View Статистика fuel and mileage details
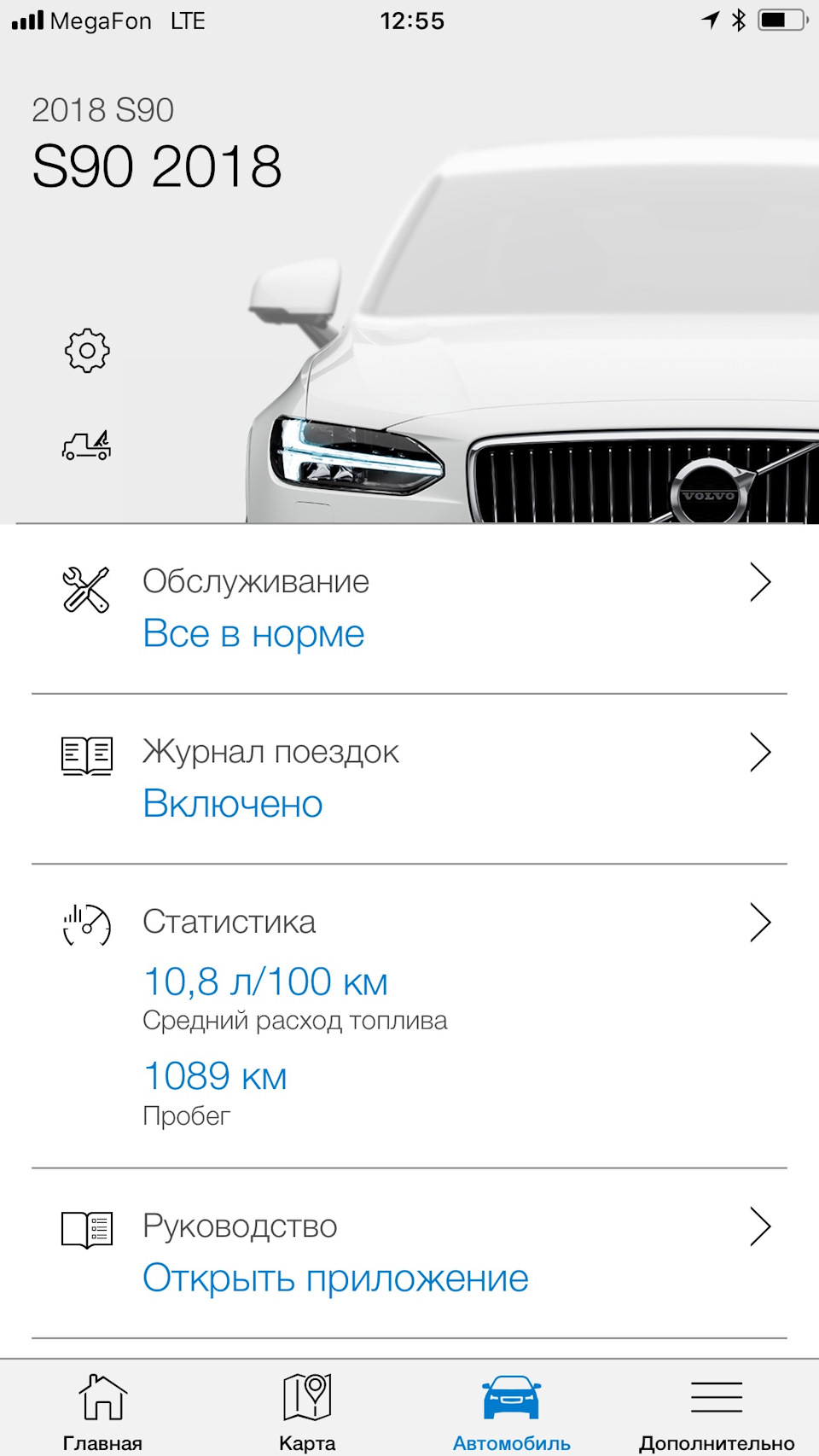This screenshot has height=1456, width=819. pos(409,1016)
